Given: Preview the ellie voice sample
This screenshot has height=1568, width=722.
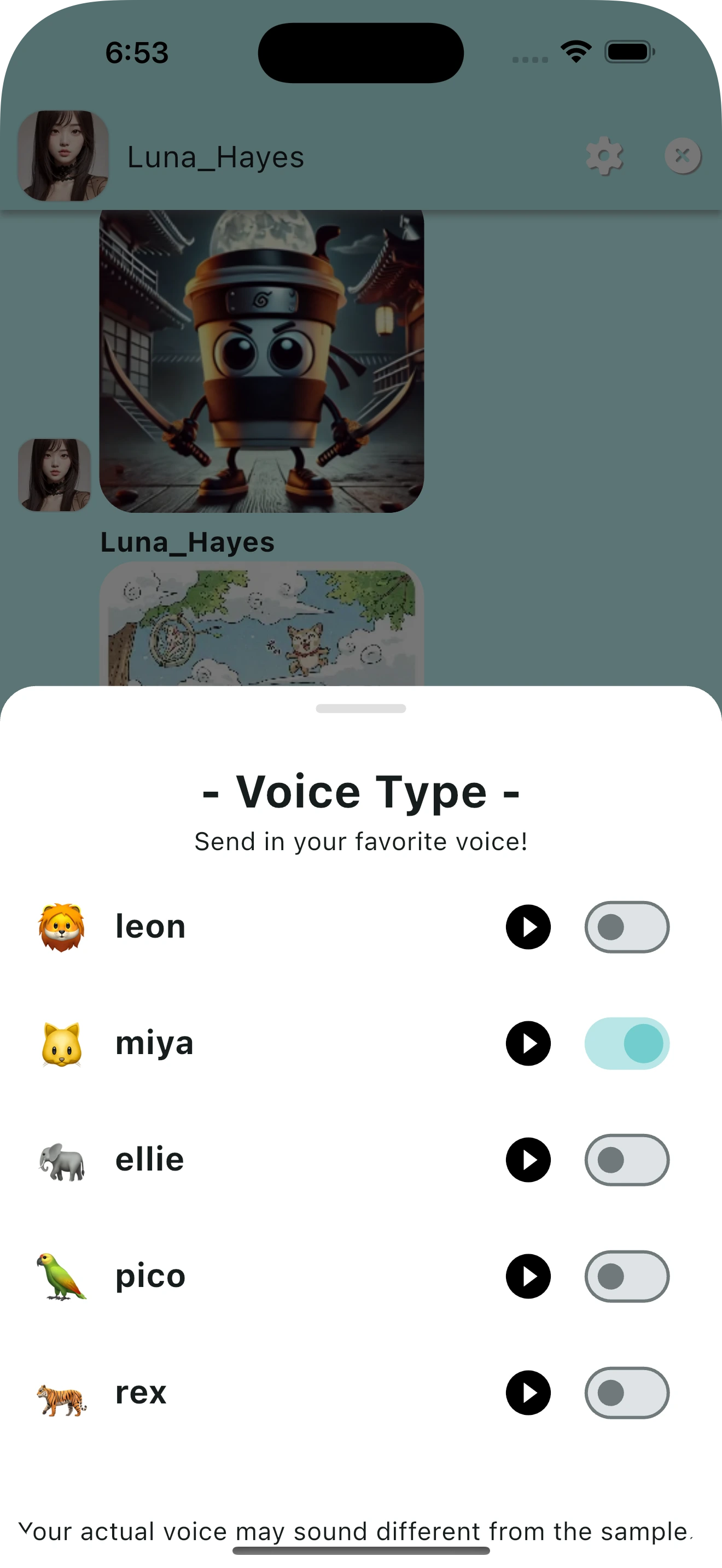Looking at the screenshot, I should [x=528, y=1159].
